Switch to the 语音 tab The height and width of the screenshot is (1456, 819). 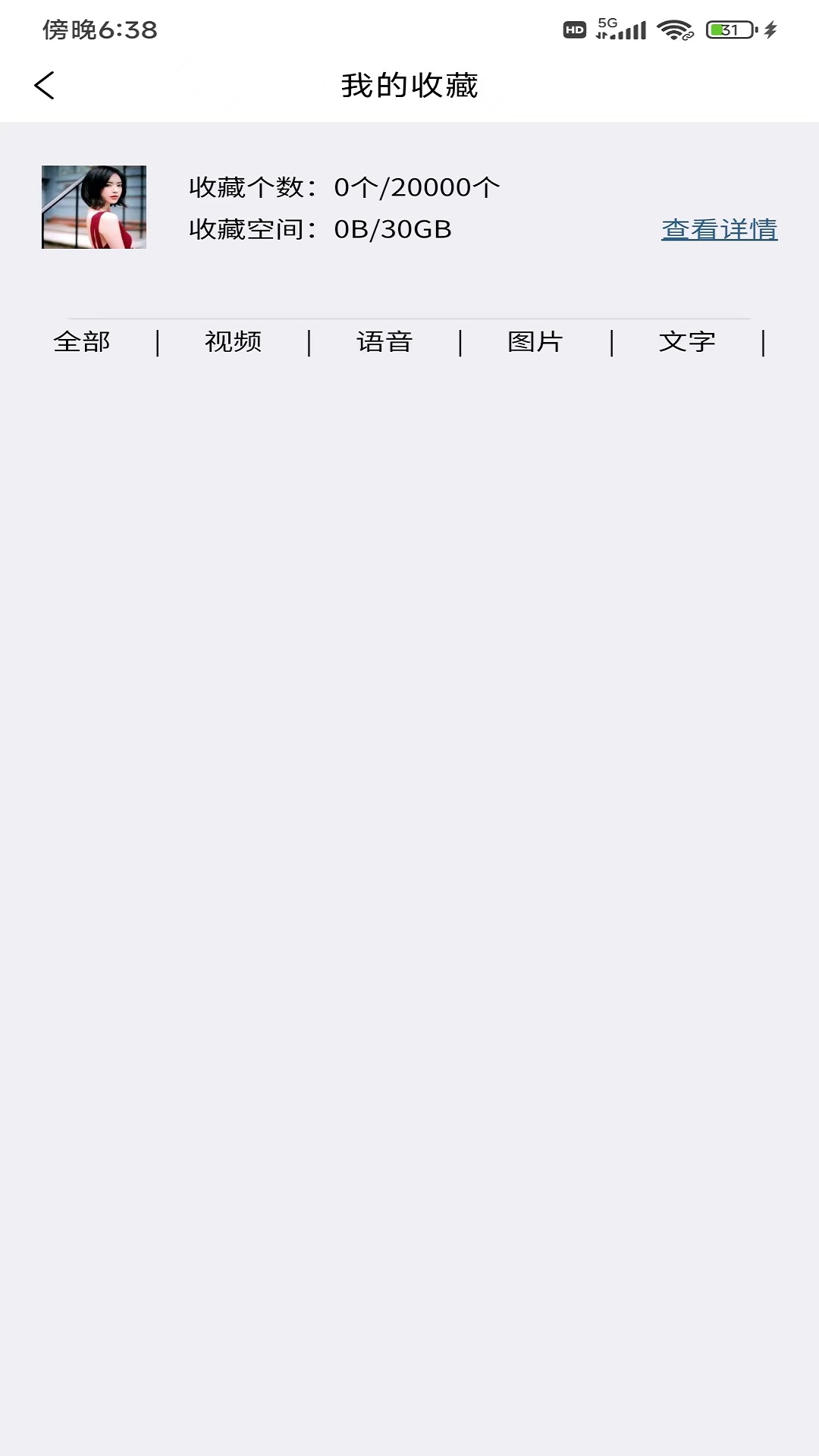384,341
